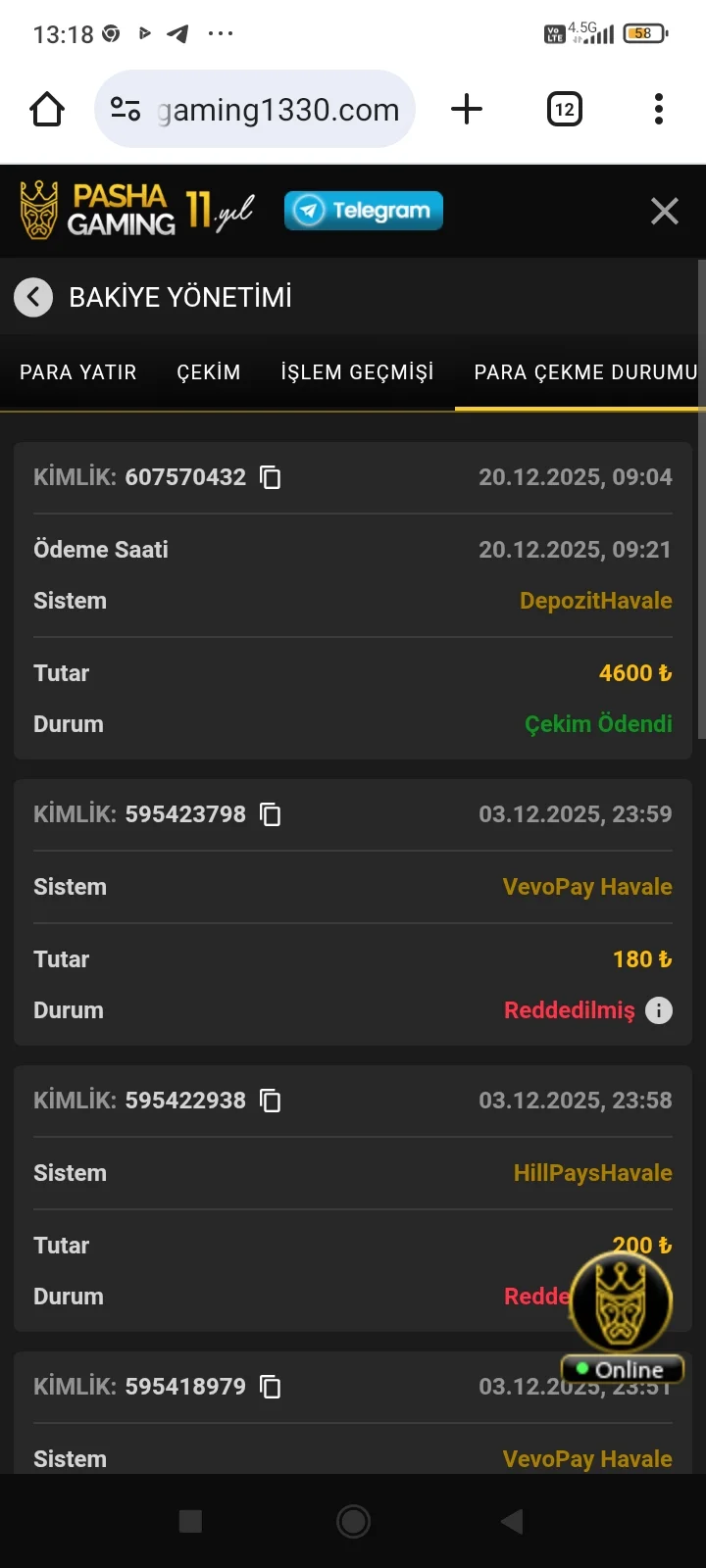Viewport: 706px width, 1568px height.
Task: Go back from Bakiye Yönetimi
Action: [x=33, y=297]
